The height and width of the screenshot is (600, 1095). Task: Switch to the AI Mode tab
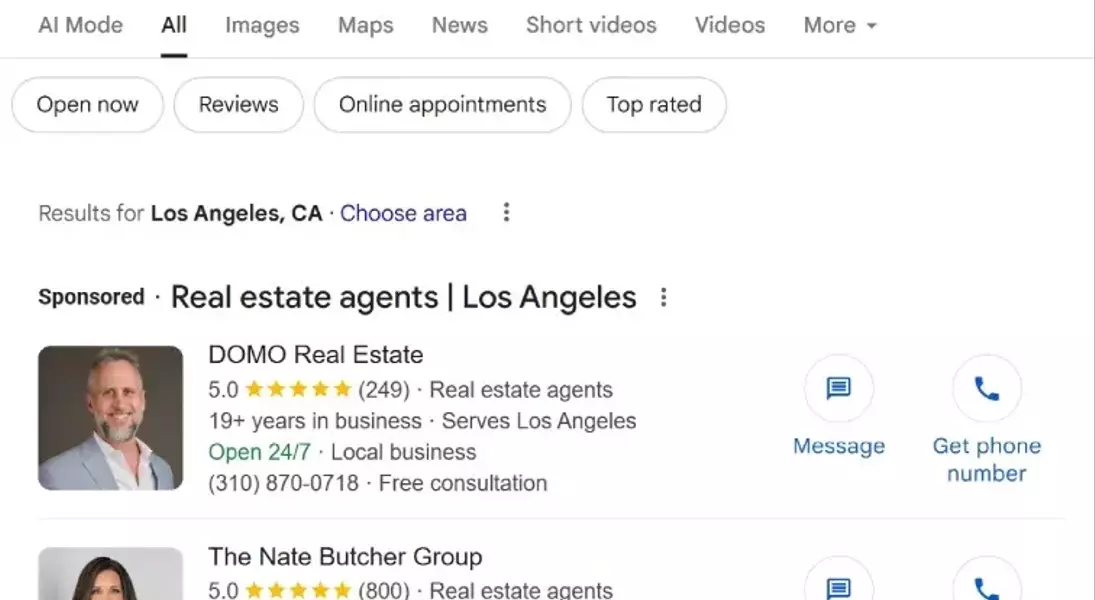(x=80, y=25)
